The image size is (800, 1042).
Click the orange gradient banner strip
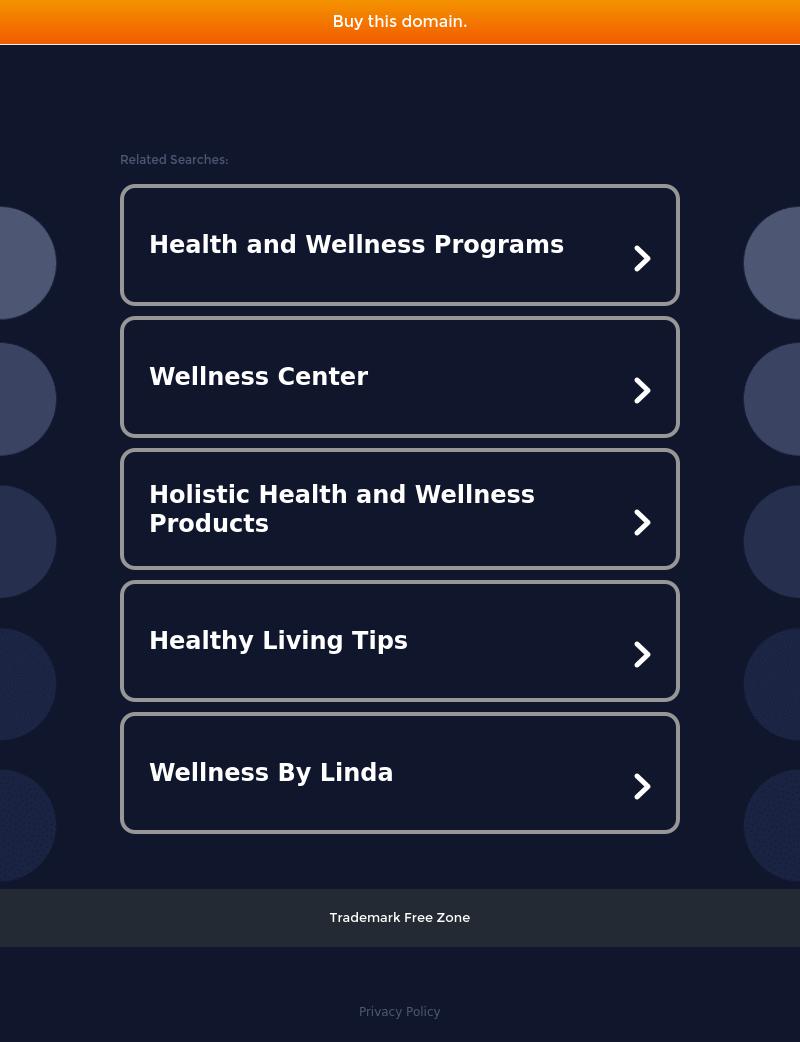pyautogui.click(x=400, y=21)
